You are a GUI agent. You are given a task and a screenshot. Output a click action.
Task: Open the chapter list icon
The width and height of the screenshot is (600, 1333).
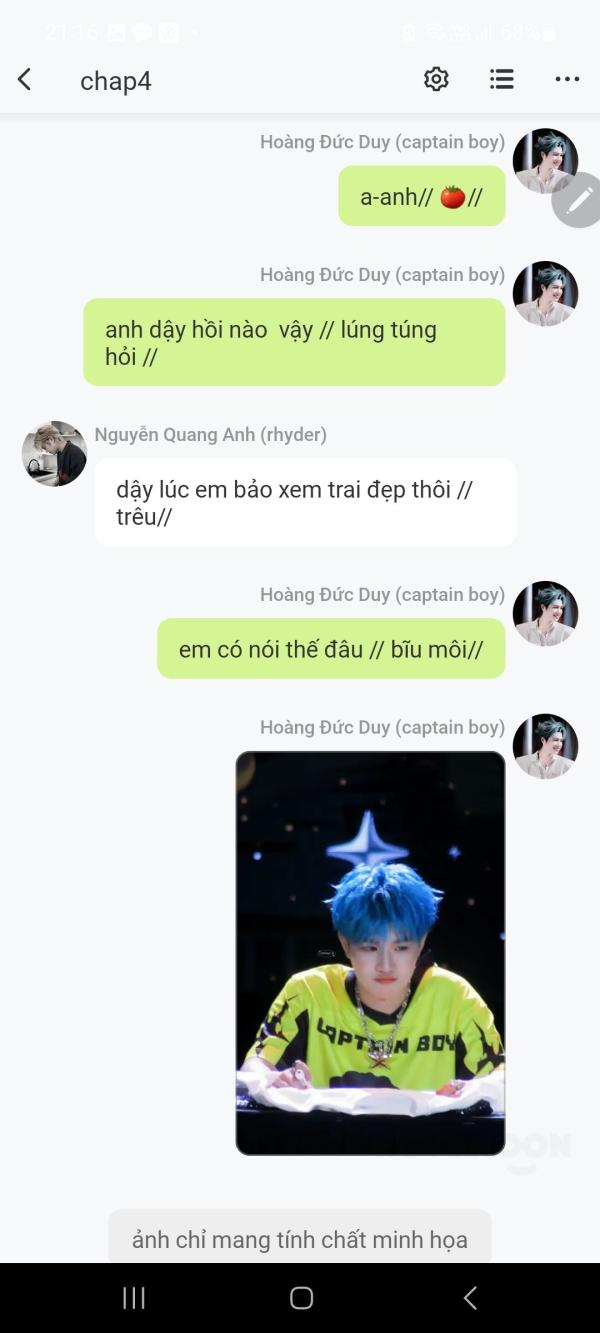pyautogui.click(x=502, y=80)
